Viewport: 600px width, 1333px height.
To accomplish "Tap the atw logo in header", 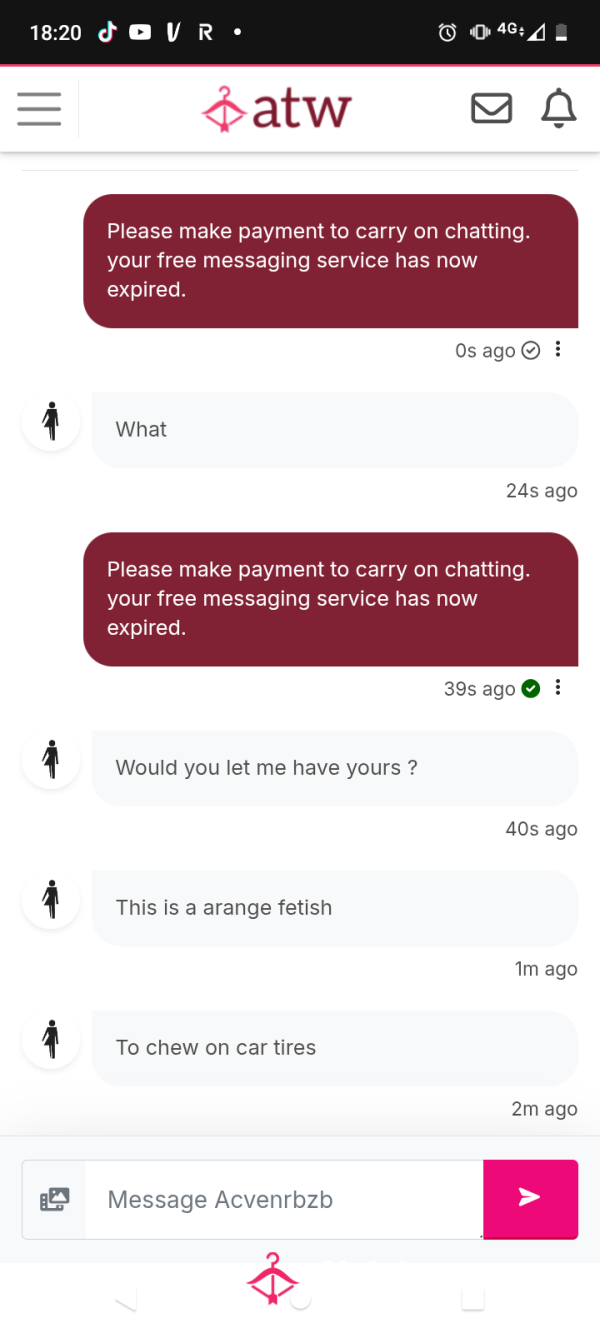I will coord(277,108).
